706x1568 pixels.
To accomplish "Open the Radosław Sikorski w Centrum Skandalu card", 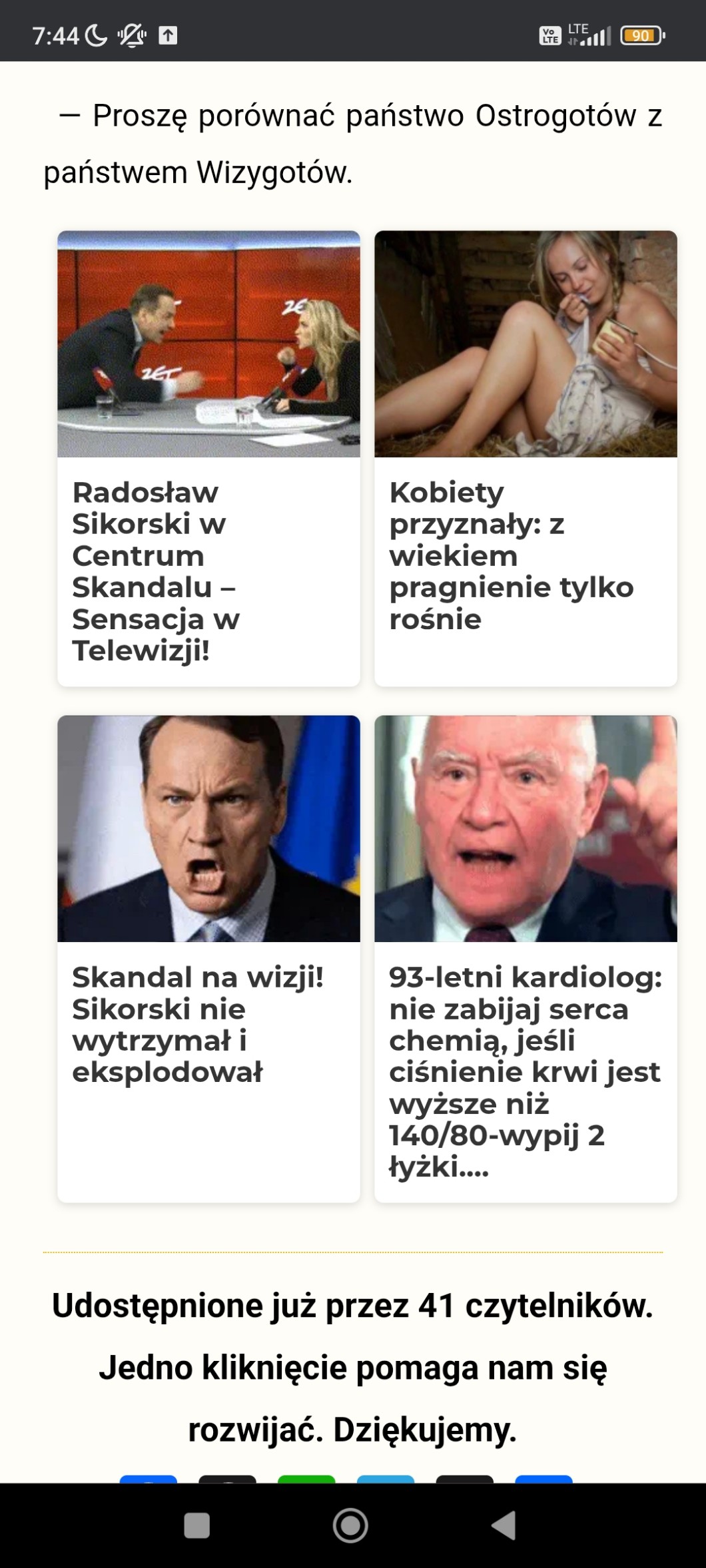I will tap(208, 457).
